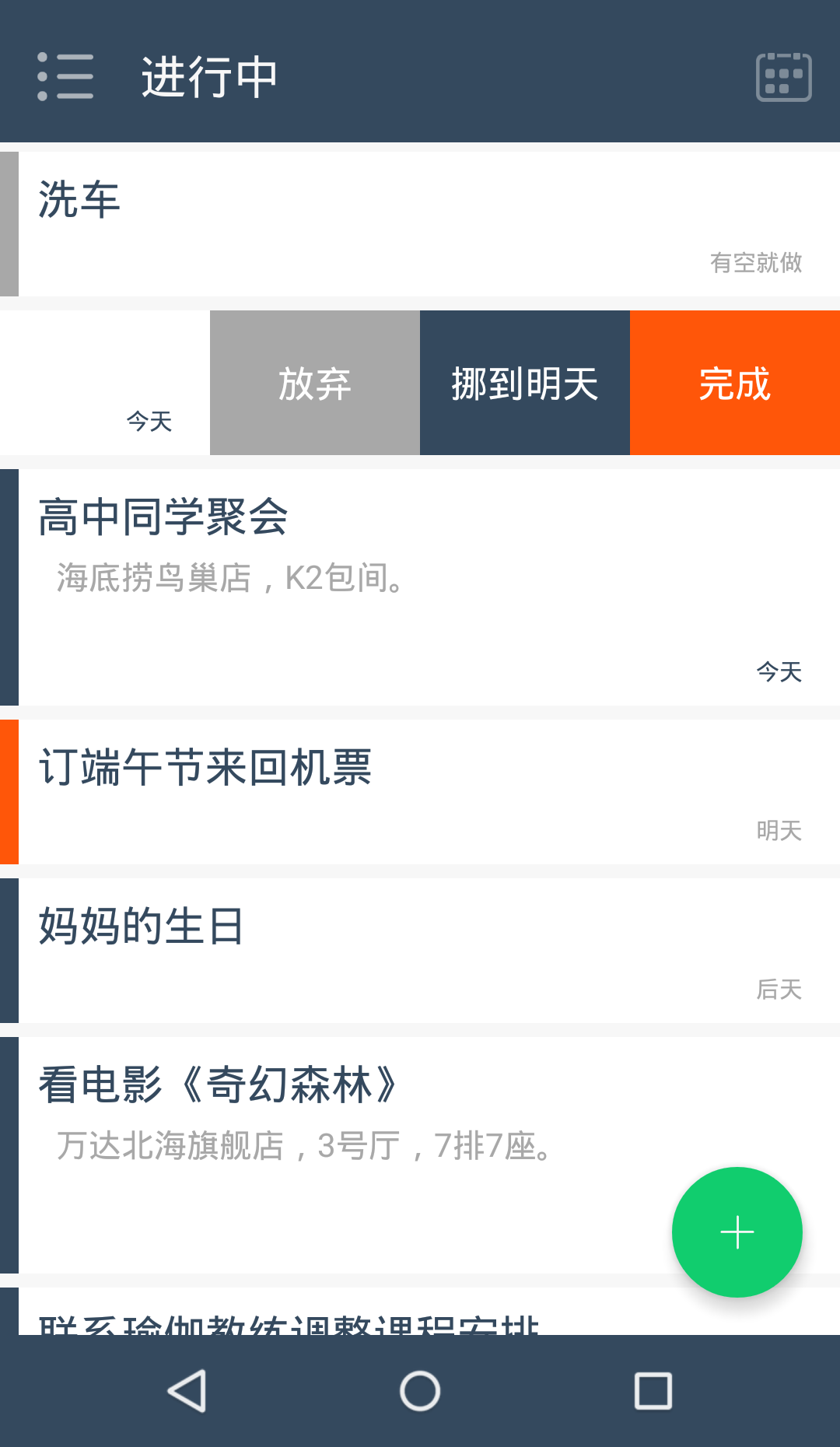Open the calendar view
This screenshot has height=1447, width=840.
pos(783,76)
